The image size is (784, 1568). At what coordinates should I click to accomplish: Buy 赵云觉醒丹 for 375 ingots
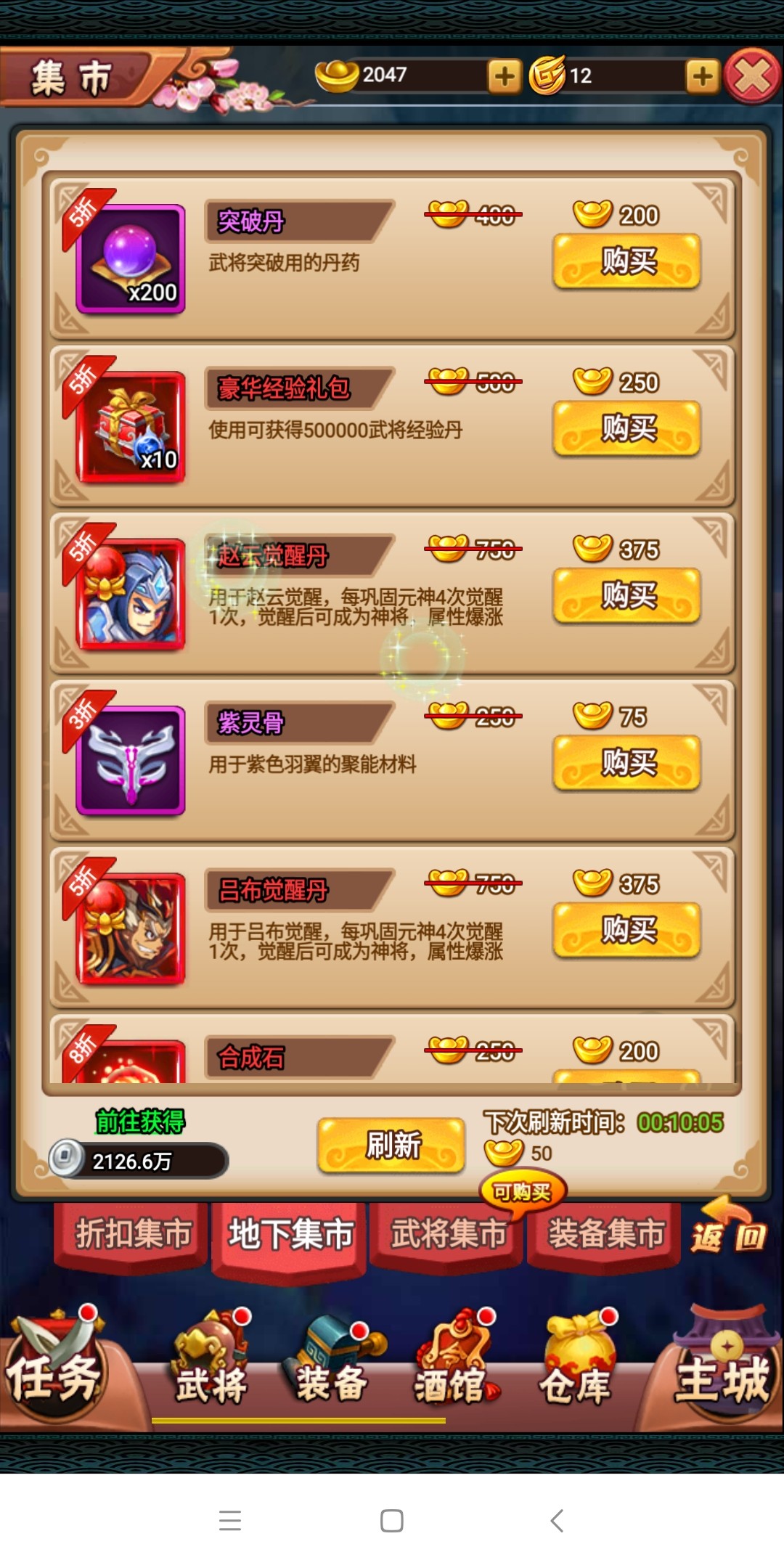pos(626,596)
